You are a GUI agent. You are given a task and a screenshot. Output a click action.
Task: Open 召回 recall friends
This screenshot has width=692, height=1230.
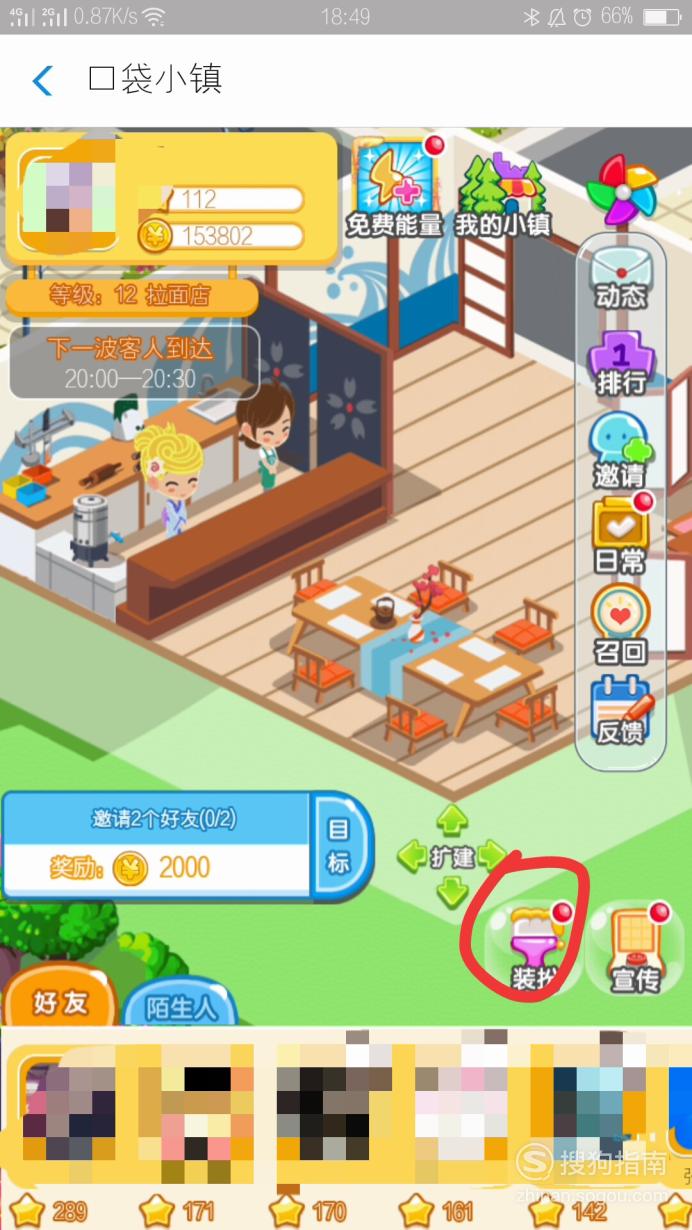(620, 625)
